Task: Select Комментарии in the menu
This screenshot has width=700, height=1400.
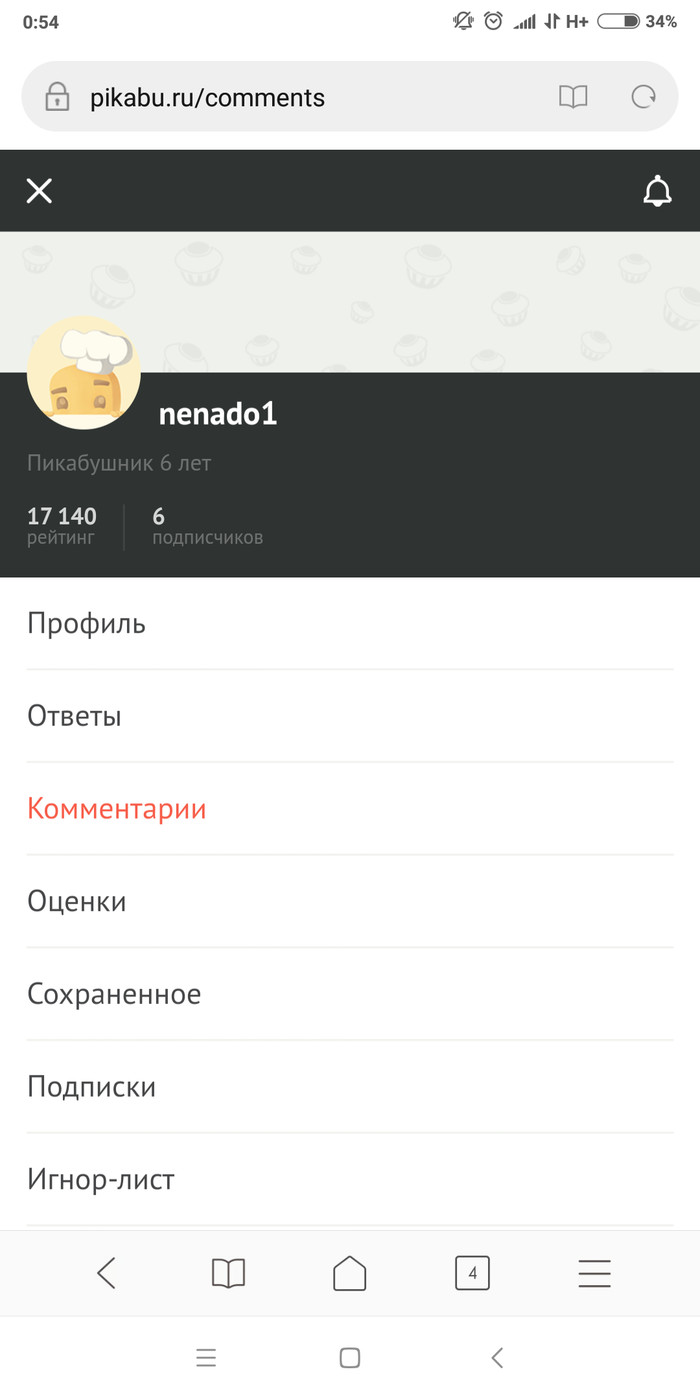Action: coord(116,809)
